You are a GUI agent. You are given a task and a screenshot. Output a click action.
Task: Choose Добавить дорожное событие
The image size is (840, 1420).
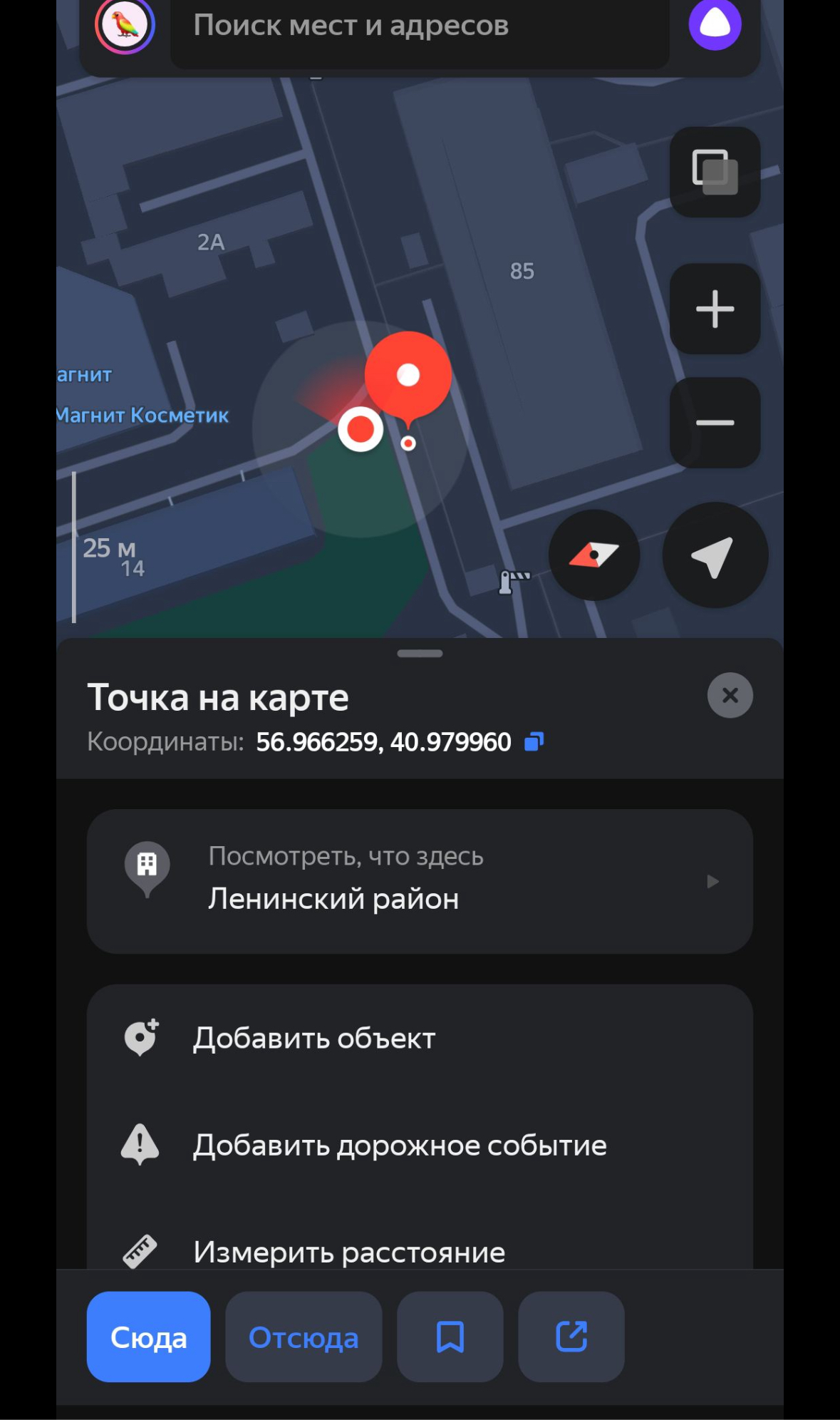click(x=420, y=1145)
